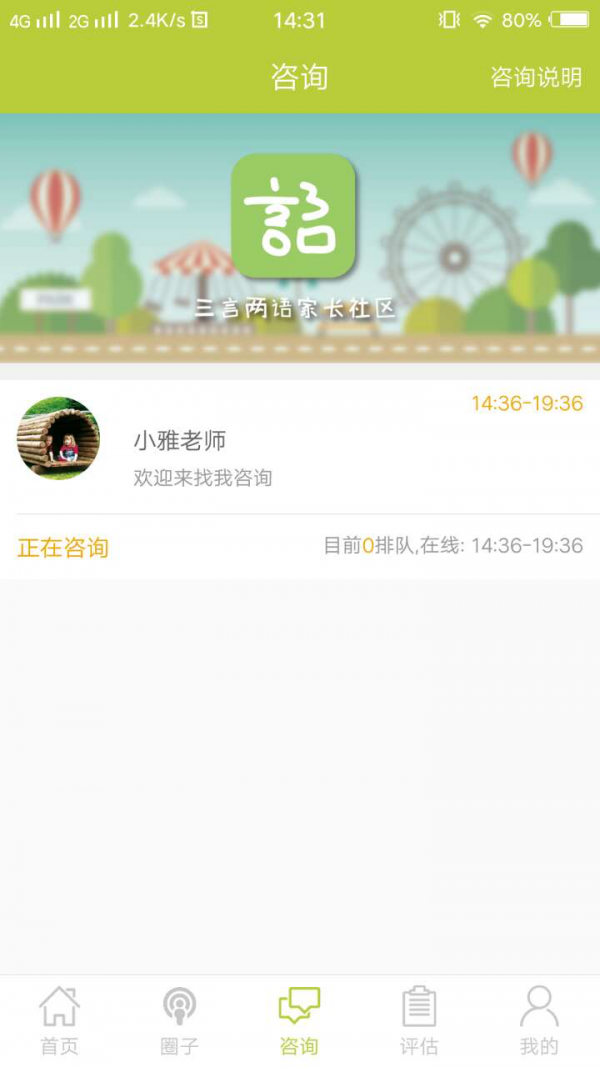This screenshot has width=600, height=1067.
Task: Open the 评估 tab
Action: click(419, 1020)
